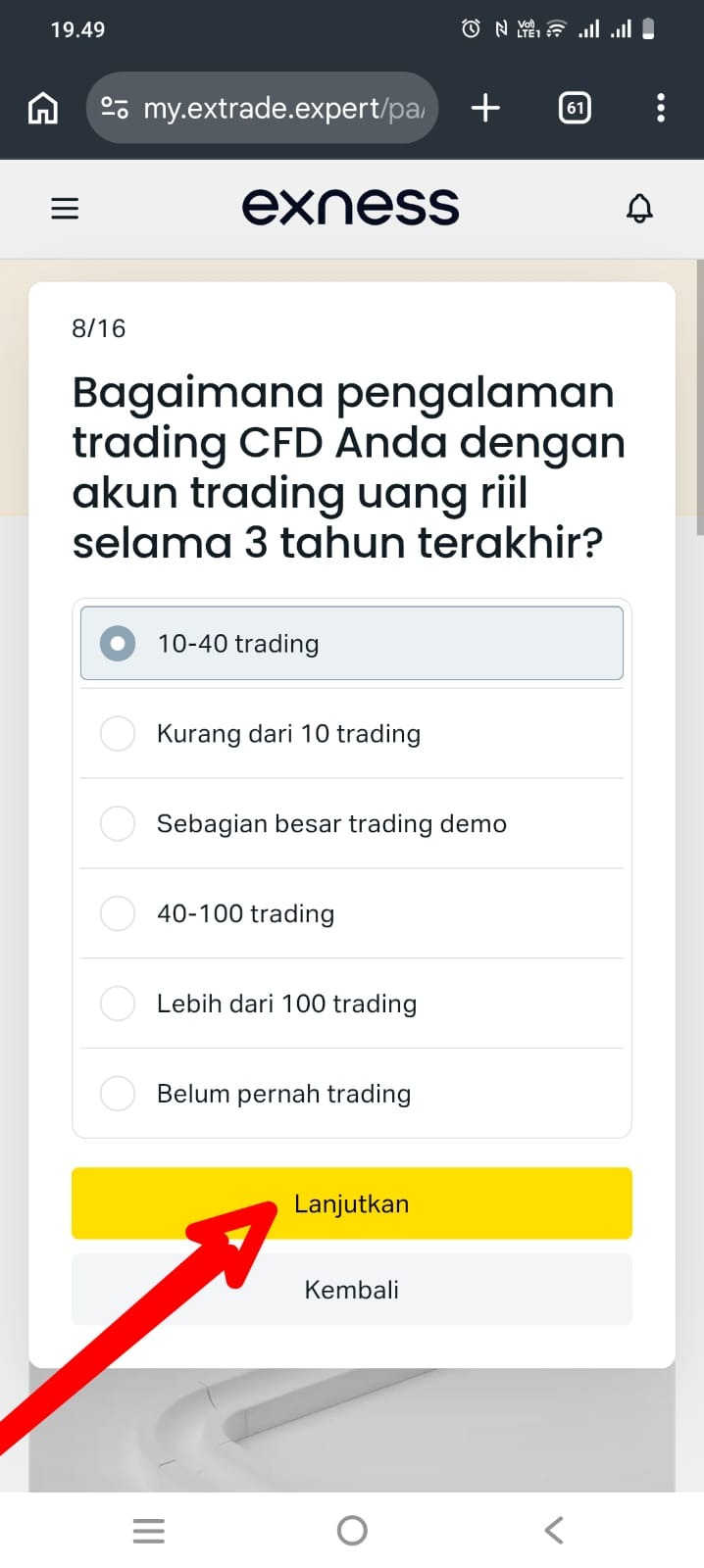Choose Lebih dari 100 trading

(x=351, y=1004)
